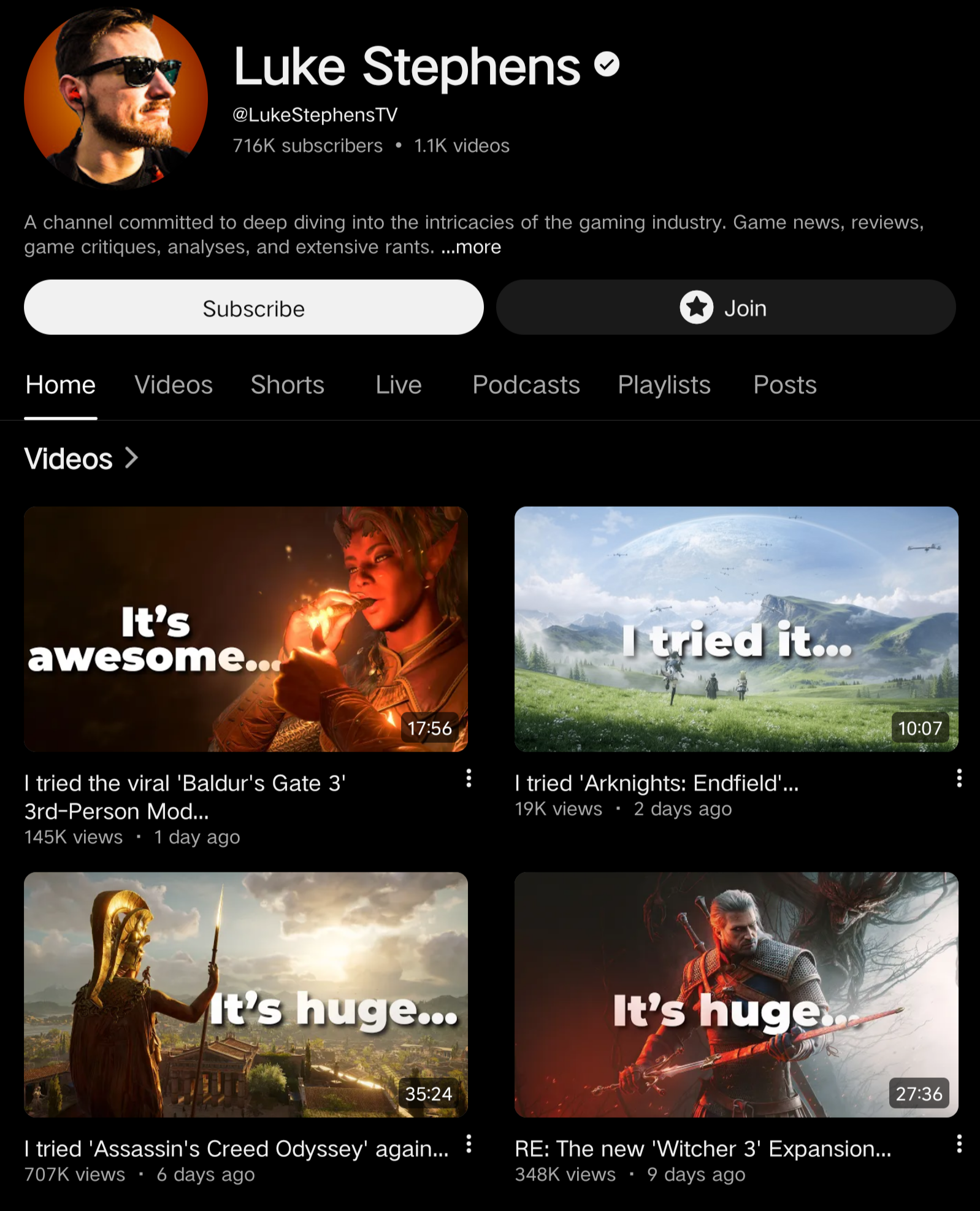Open options menu for Arknights: Endfield video
Viewport: 980px width, 1211px height.
pyautogui.click(x=959, y=778)
